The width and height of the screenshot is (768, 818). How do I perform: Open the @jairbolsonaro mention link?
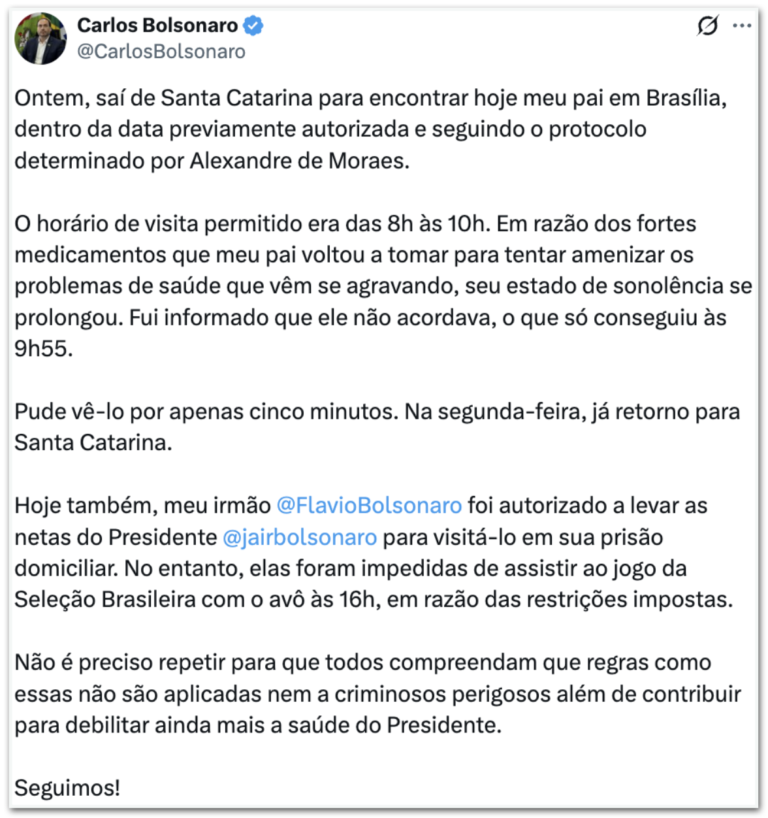coord(299,537)
